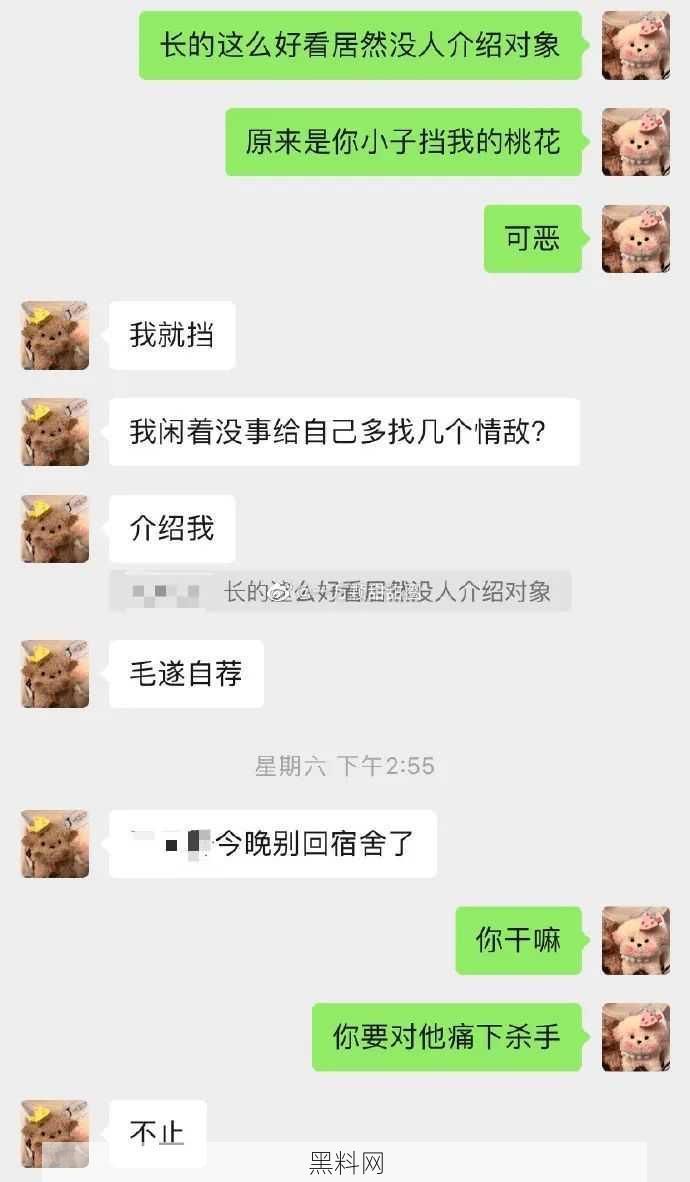
Task: Open sender's profile picture beside 我就挡
Action: click(x=55, y=336)
